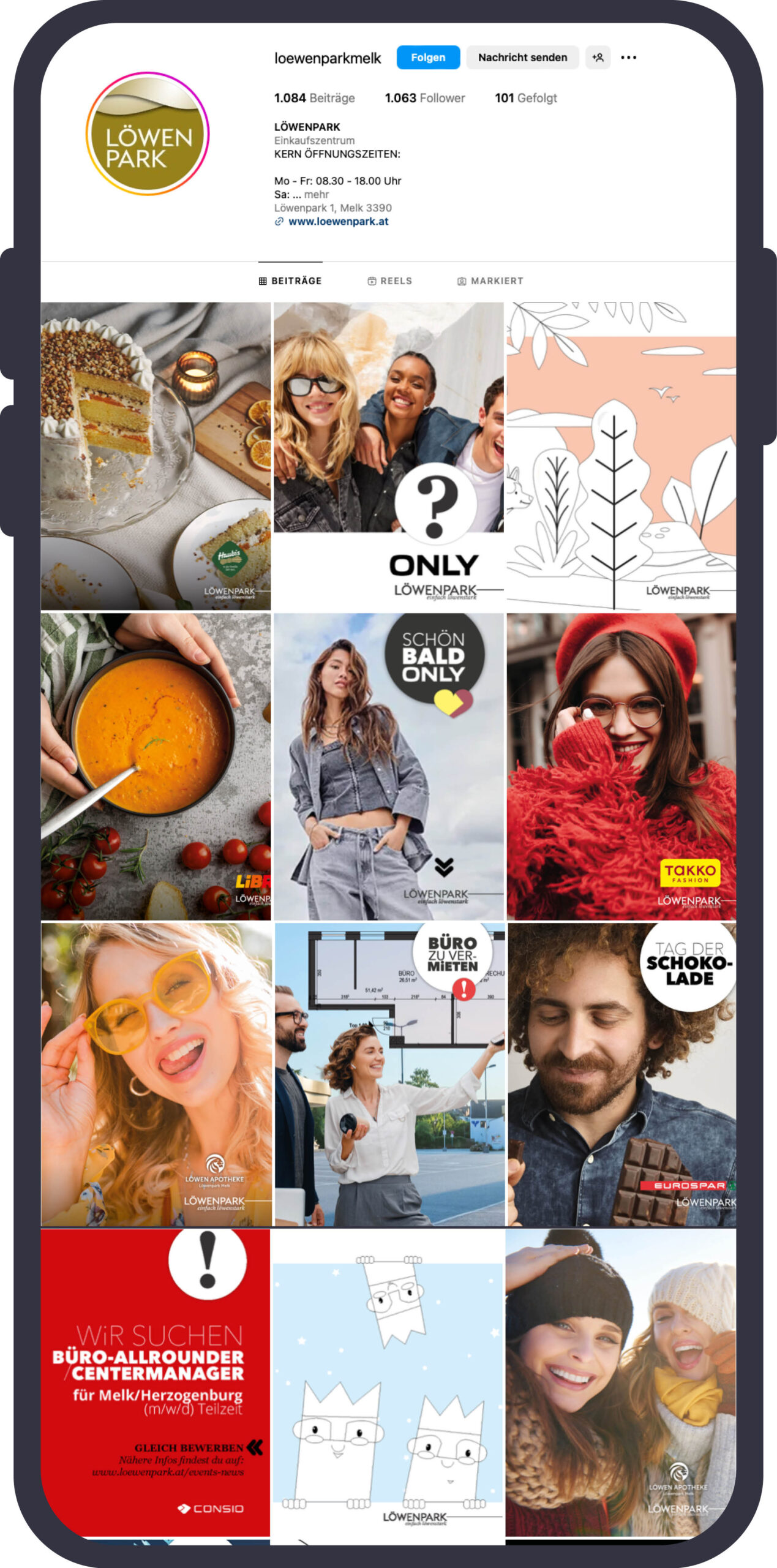Expand the bio with the mehr link
Viewport: 777px width, 1568px height.
tap(317, 194)
